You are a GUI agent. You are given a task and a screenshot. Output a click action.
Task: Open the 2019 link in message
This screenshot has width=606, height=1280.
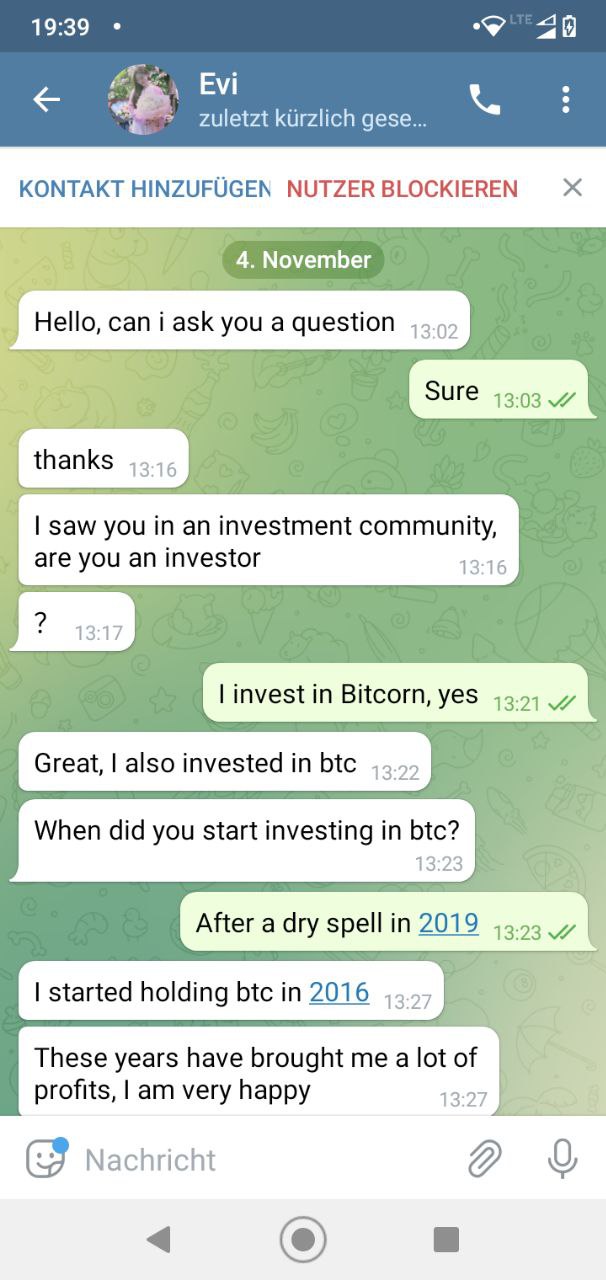pyautogui.click(x=448, y=922)
